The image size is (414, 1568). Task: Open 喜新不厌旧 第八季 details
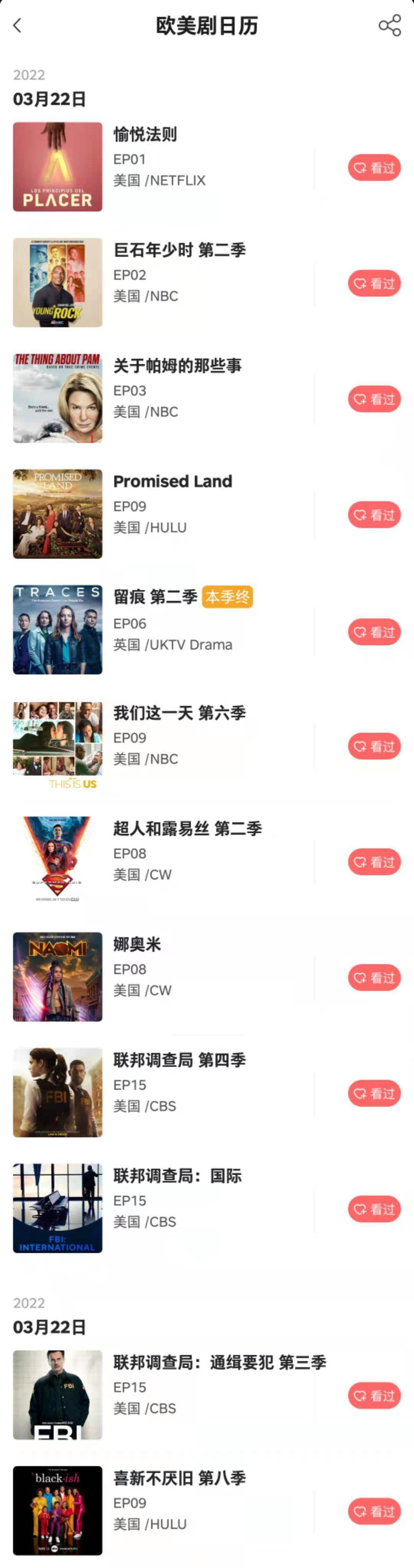(179, 1478)
